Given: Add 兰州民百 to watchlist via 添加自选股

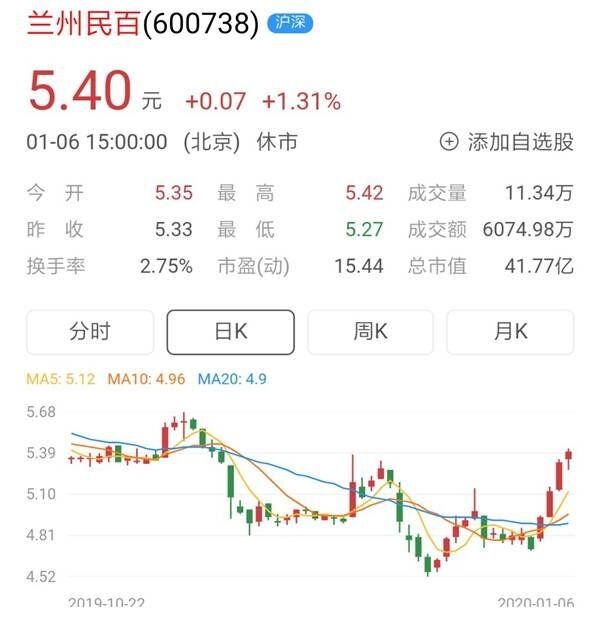Looking at the screenshot, I should 507,142.
